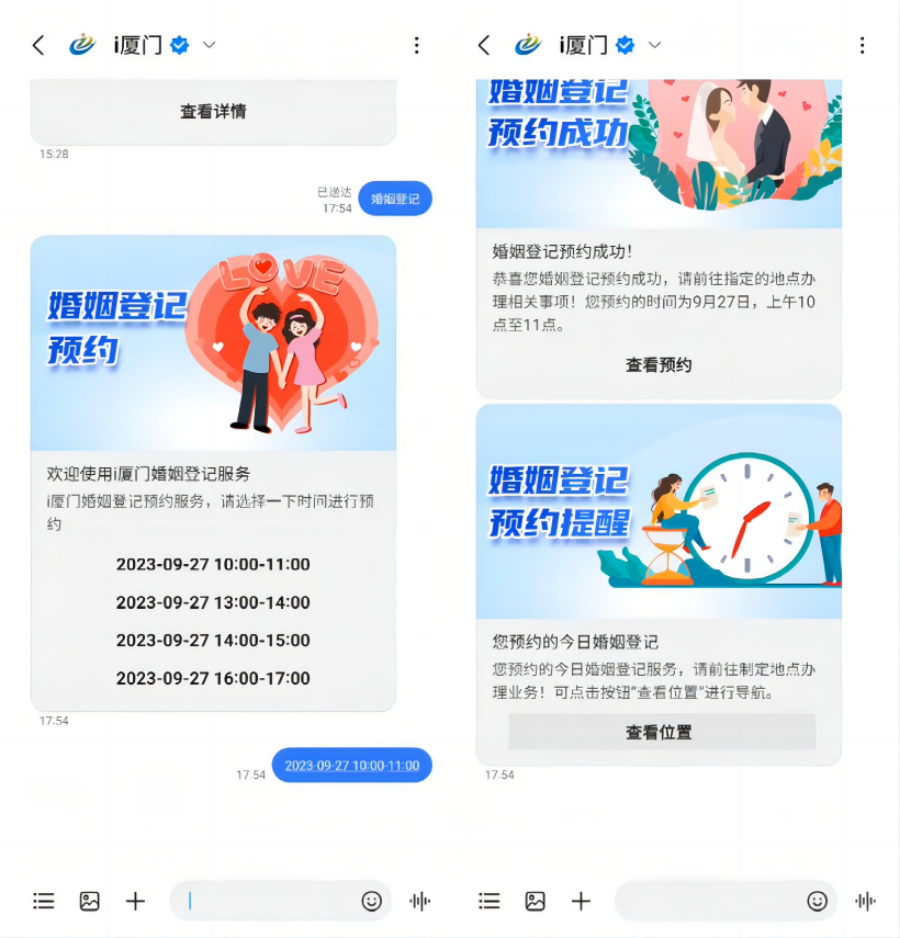
Task: Choose the 2023-09-27 13:00-14:00 slot
Action: [x=213, y=602]
